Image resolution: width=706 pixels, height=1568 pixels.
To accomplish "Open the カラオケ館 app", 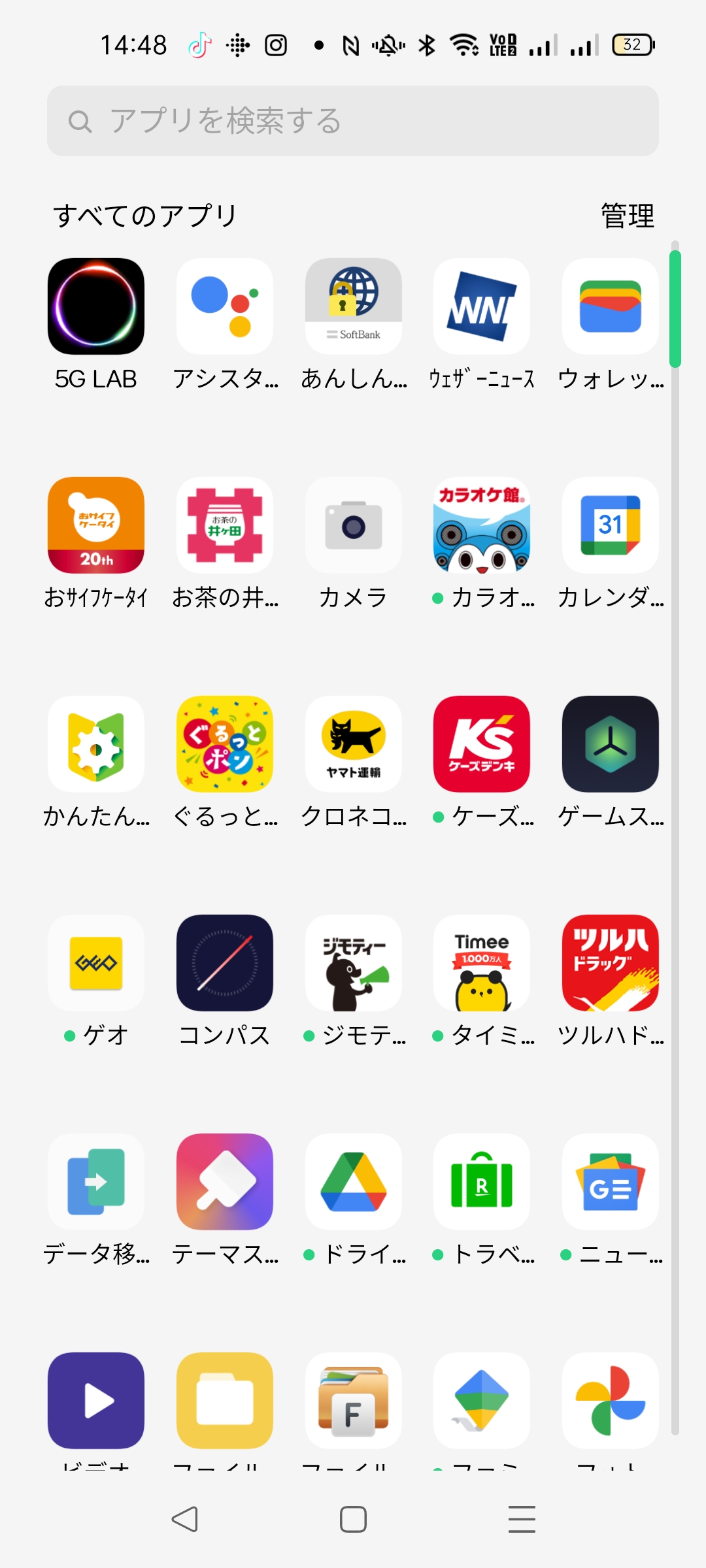I will (482, 526).
